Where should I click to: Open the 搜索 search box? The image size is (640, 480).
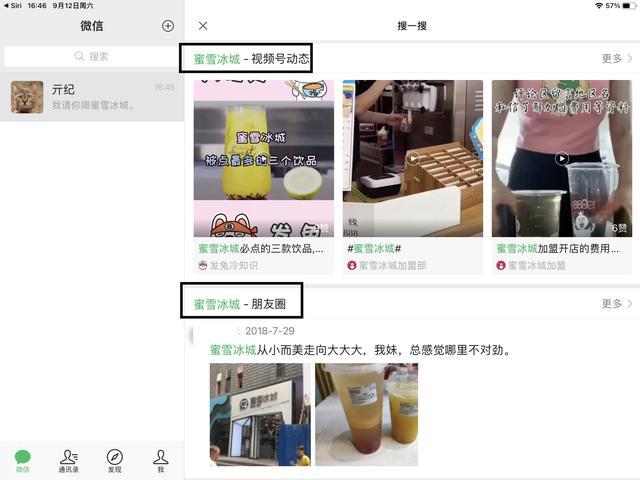(92, 57)
